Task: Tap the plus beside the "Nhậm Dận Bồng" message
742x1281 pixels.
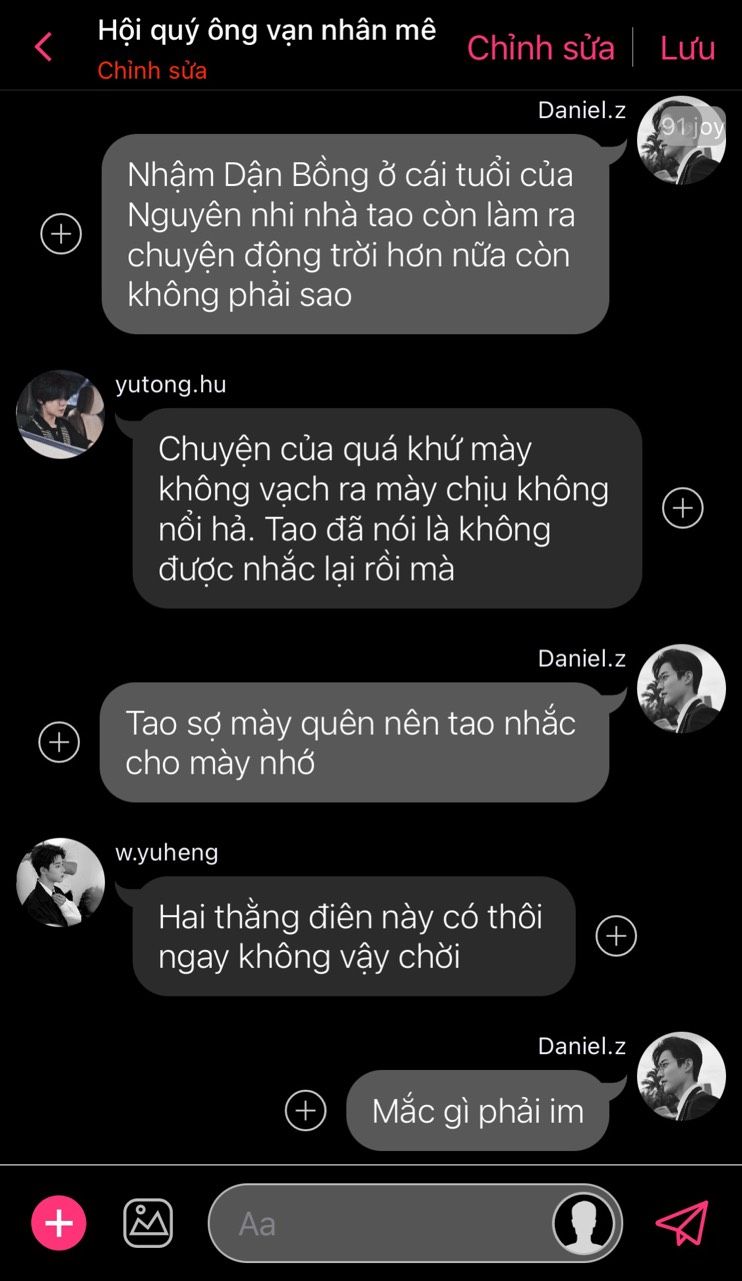Action: (x=61, y=234)
